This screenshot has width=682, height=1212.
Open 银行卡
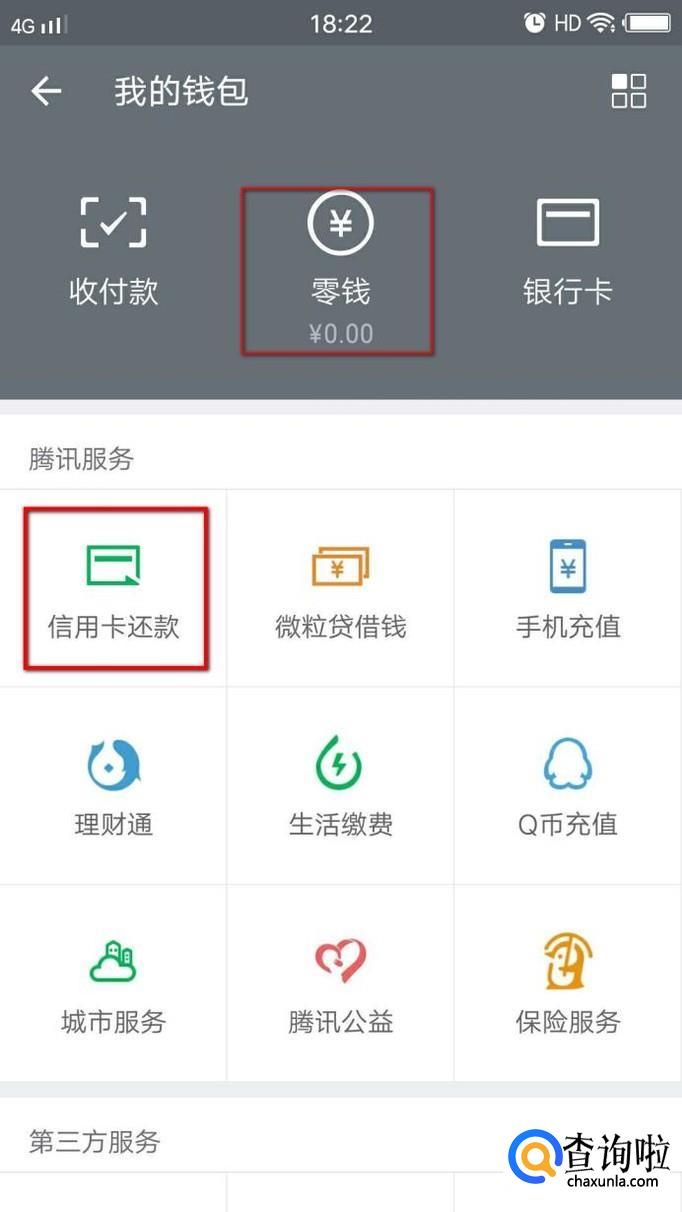(x=567, y=251)
